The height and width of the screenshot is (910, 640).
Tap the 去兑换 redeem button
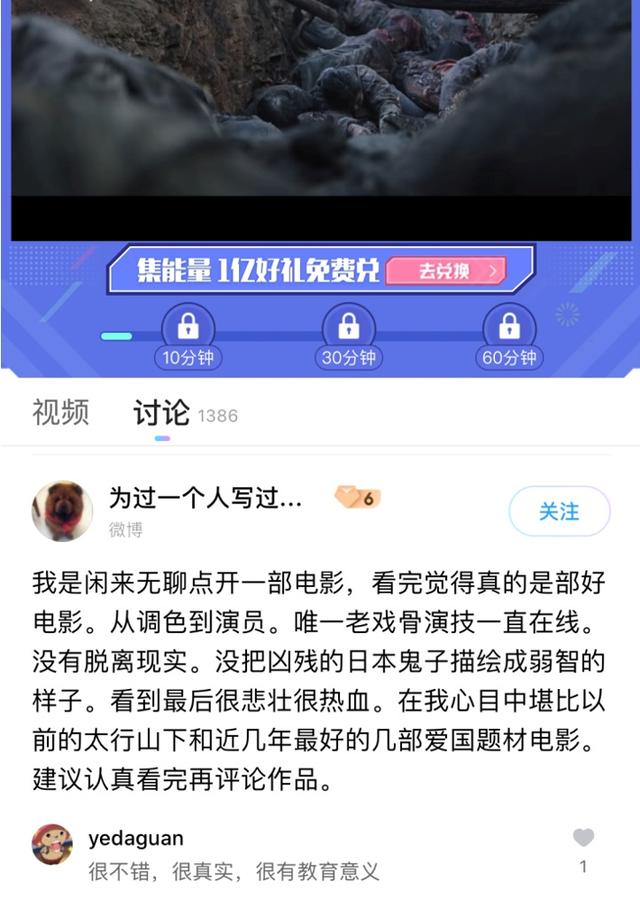[445, 271]
